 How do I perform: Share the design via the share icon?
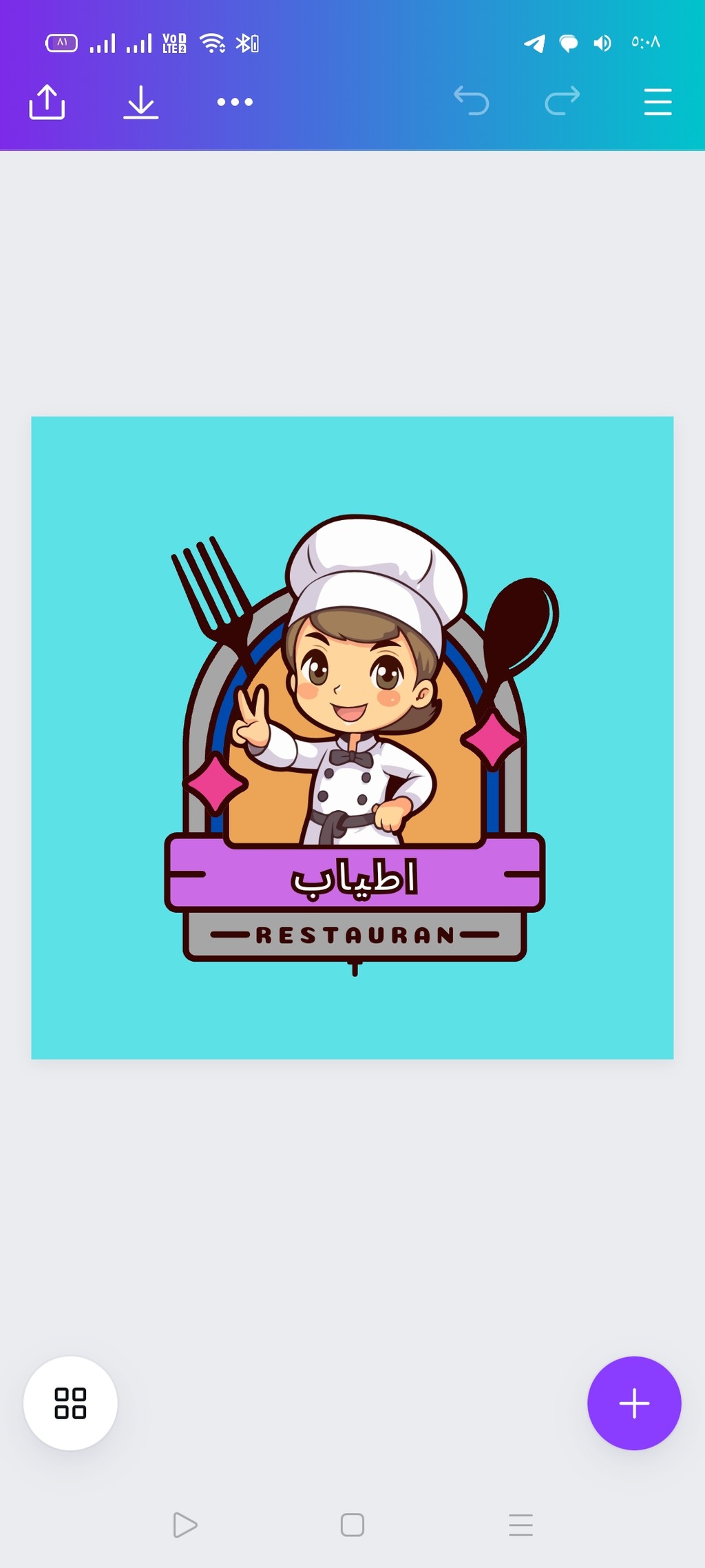coord(47,102)
